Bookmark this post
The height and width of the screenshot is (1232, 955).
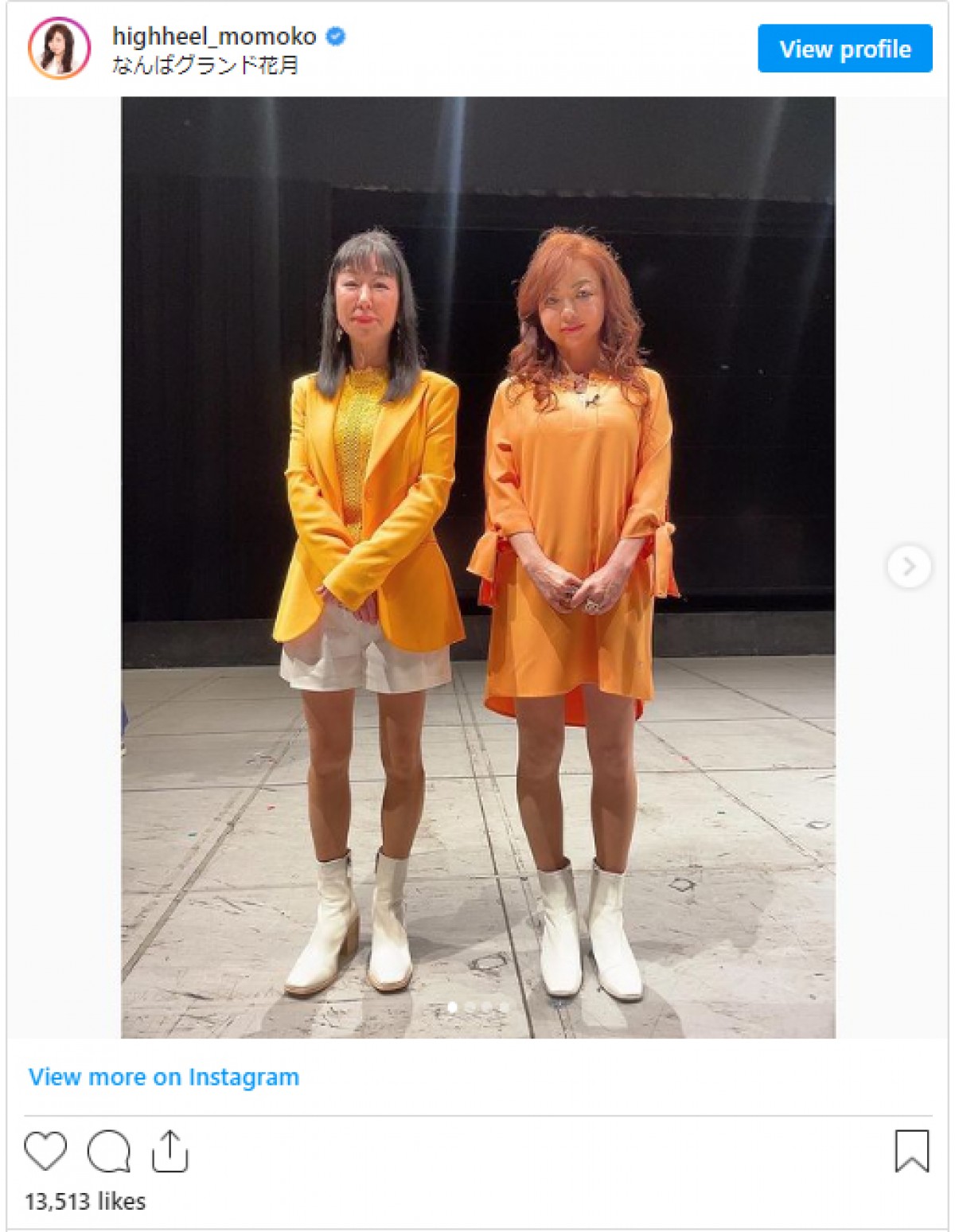[x=911, y=1151]
